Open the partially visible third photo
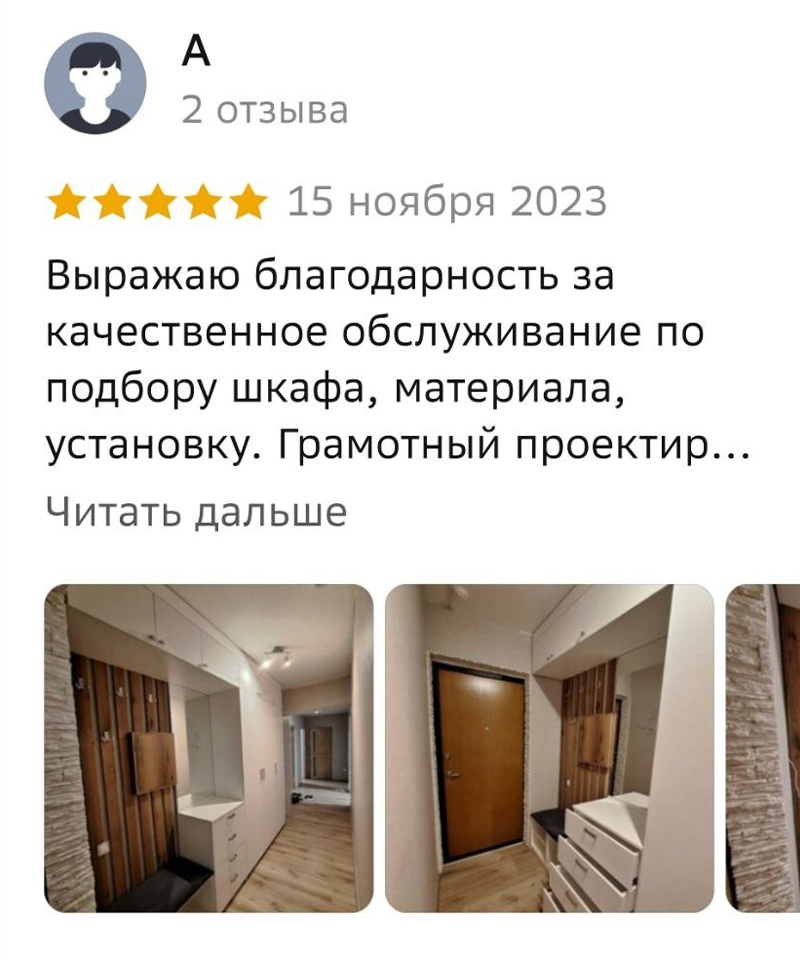Viewport: 800px width, 960px height. tap(764, 748)
